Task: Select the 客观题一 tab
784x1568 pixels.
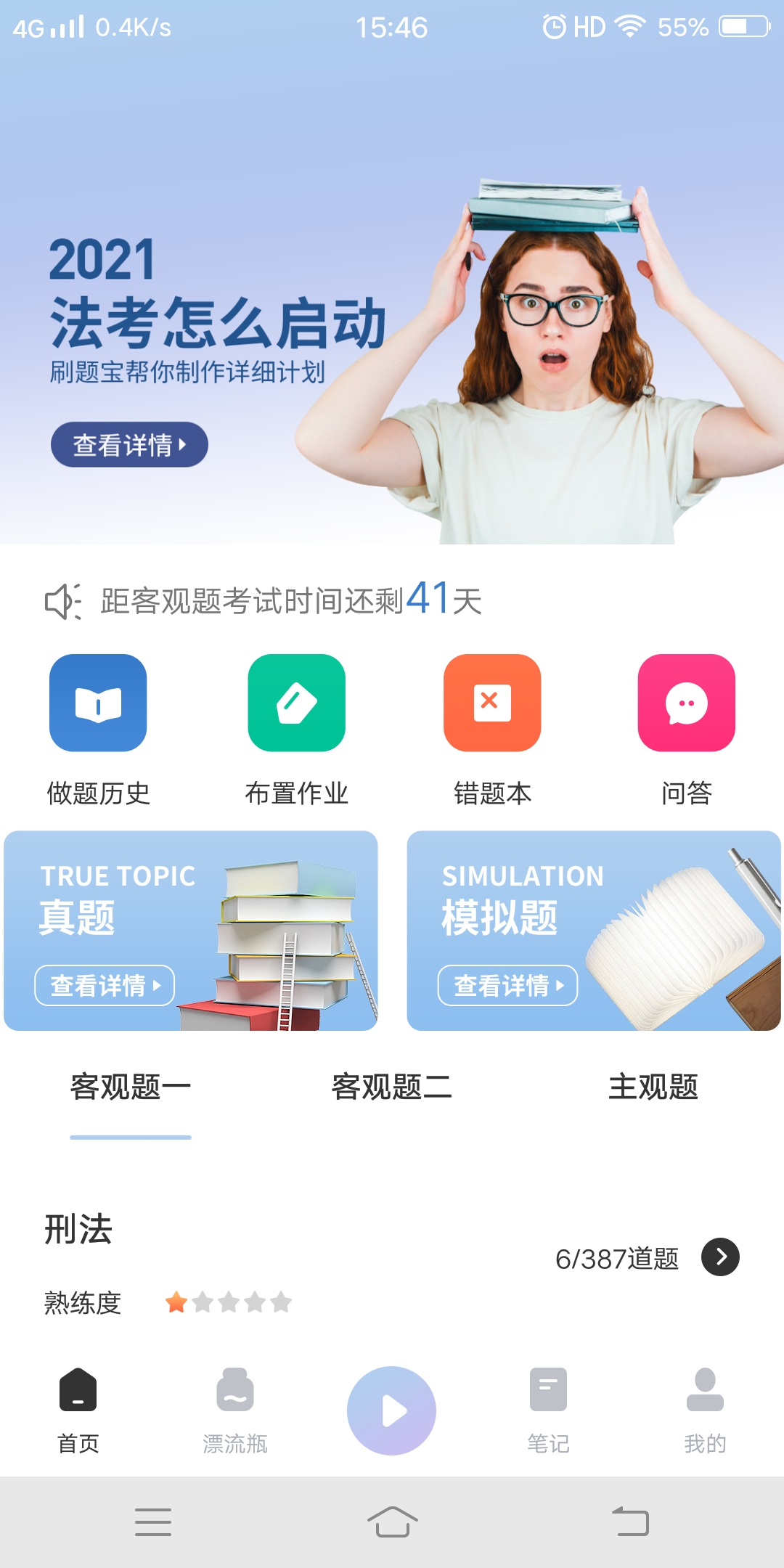Action: pos(131,1087)
